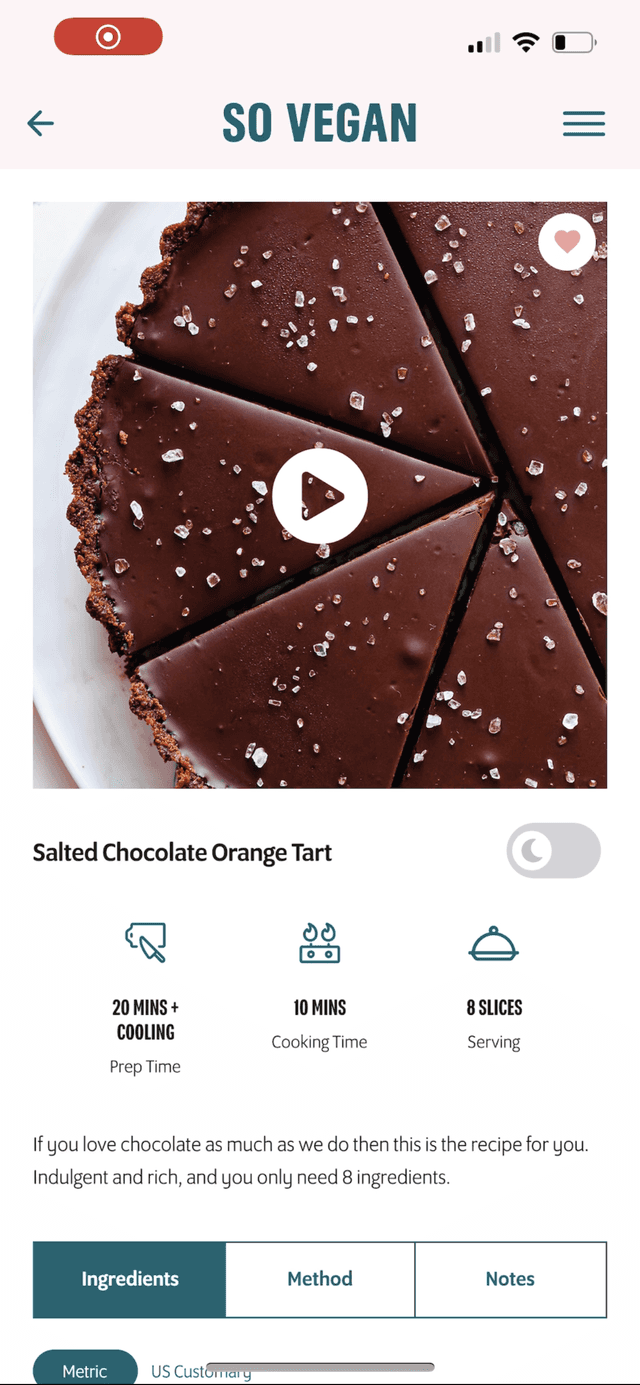
Task: Toggle the moon mode switch
Action: tap(553, 851)
